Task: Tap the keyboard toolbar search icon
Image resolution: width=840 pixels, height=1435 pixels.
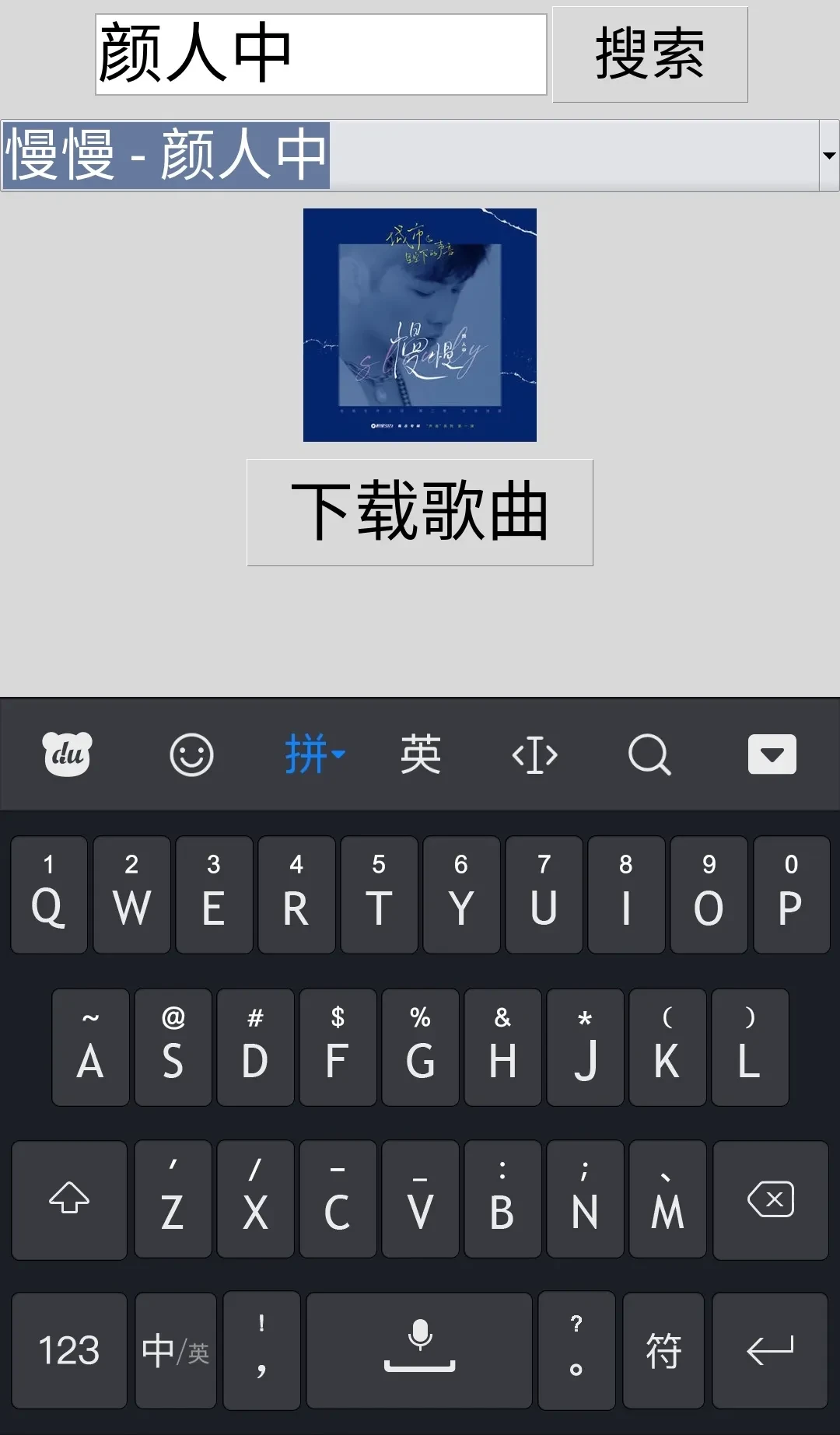Action: 649,754
